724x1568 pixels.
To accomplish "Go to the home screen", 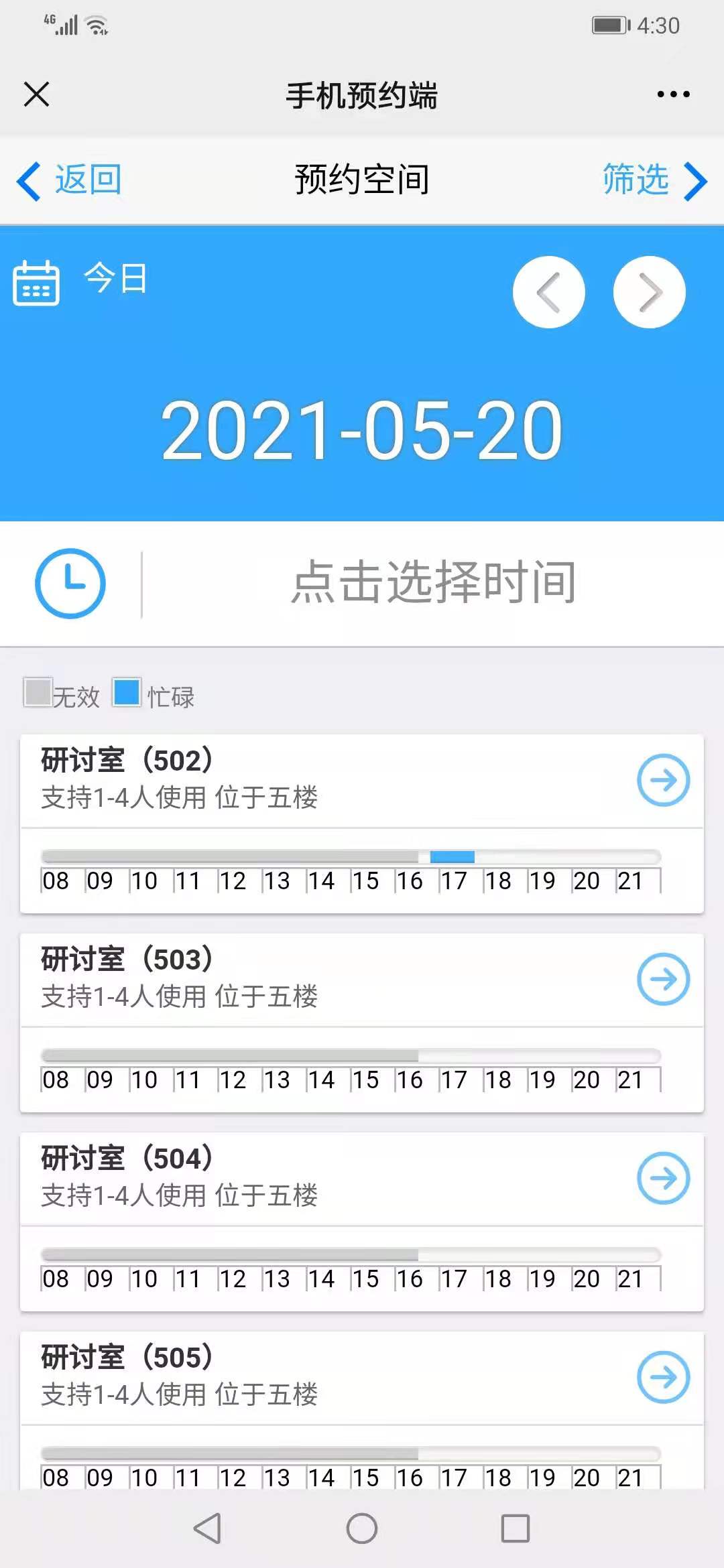I will (362, 1528).
